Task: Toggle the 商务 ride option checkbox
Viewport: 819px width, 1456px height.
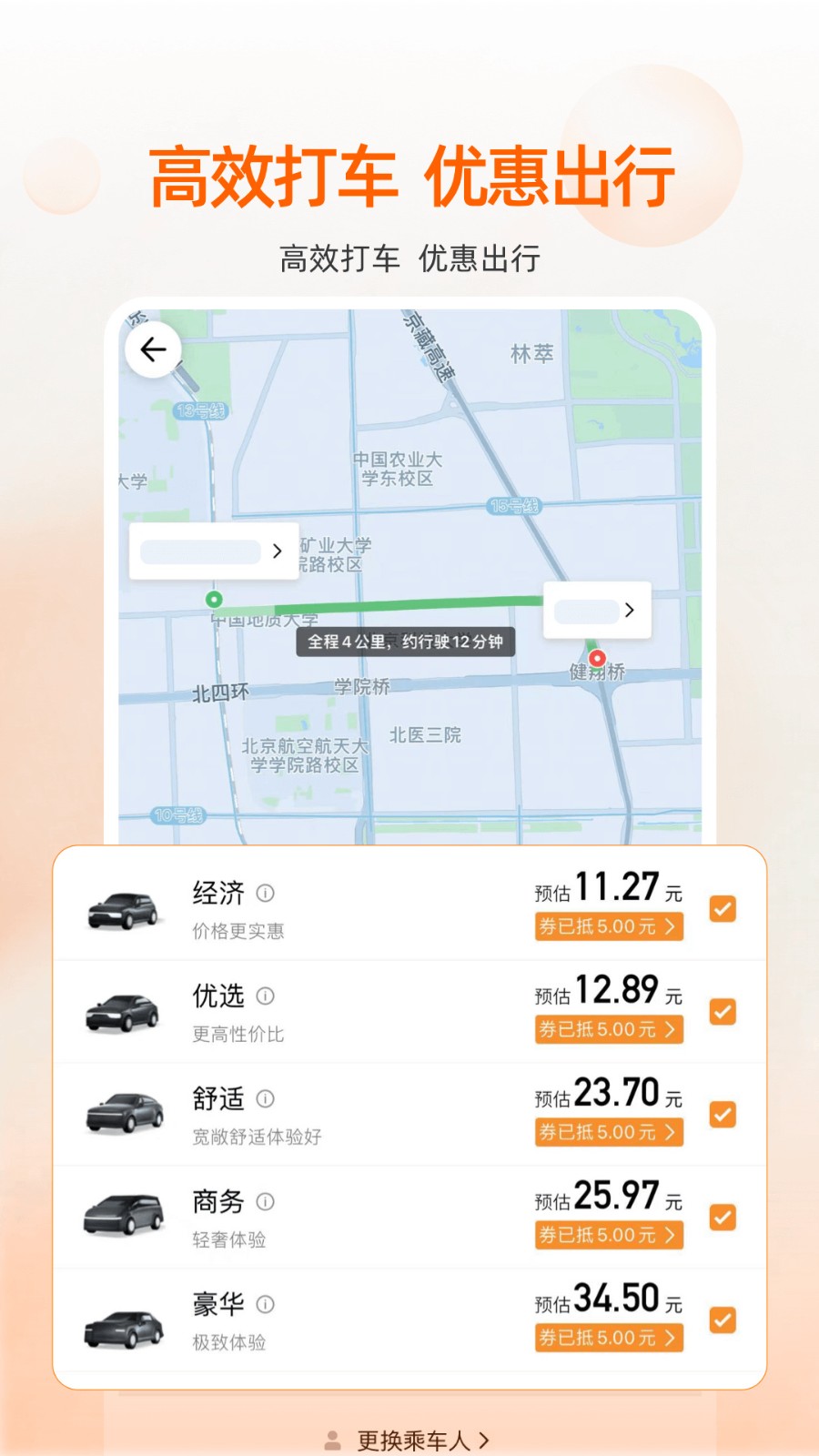Action: tap(723, 1217)
